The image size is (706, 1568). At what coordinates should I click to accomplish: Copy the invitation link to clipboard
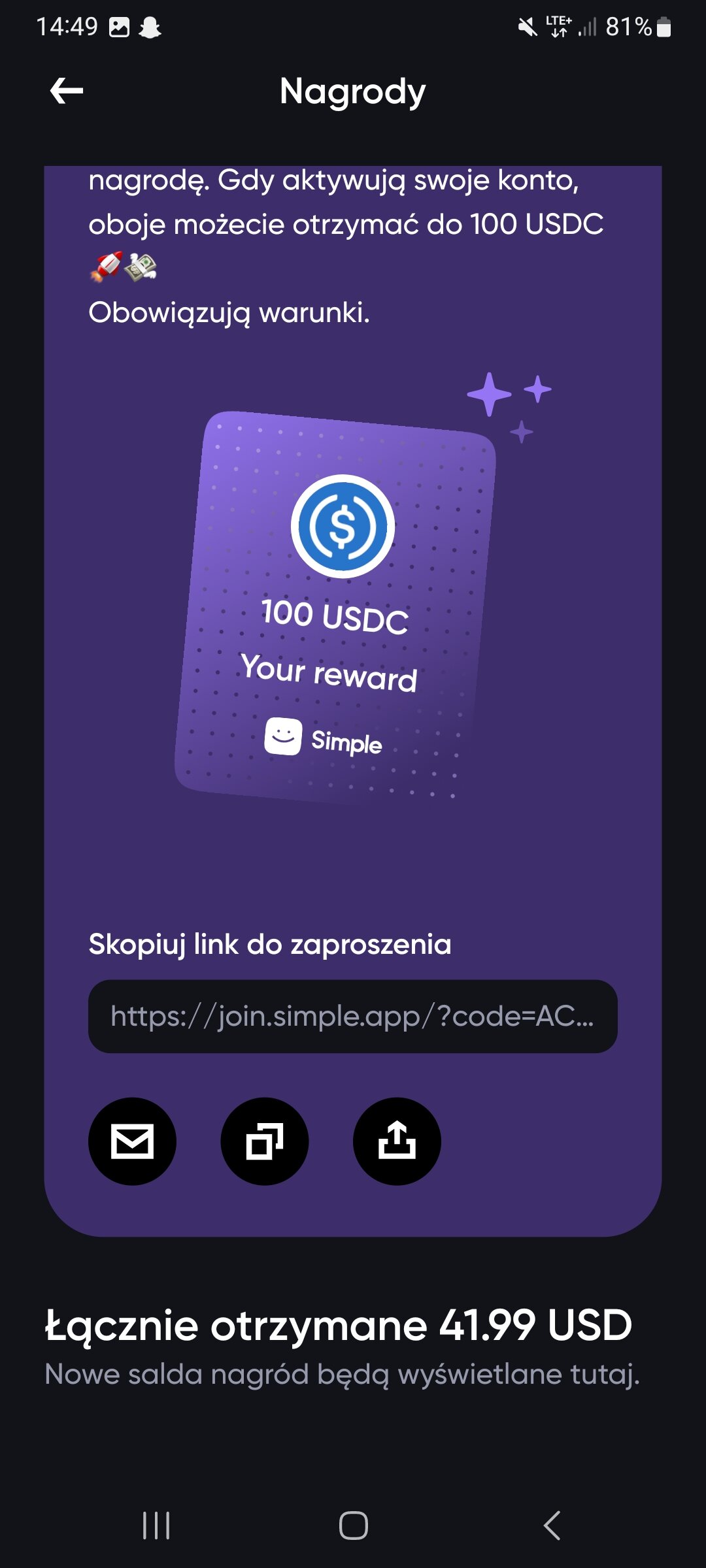click(x=265, y=1141)
